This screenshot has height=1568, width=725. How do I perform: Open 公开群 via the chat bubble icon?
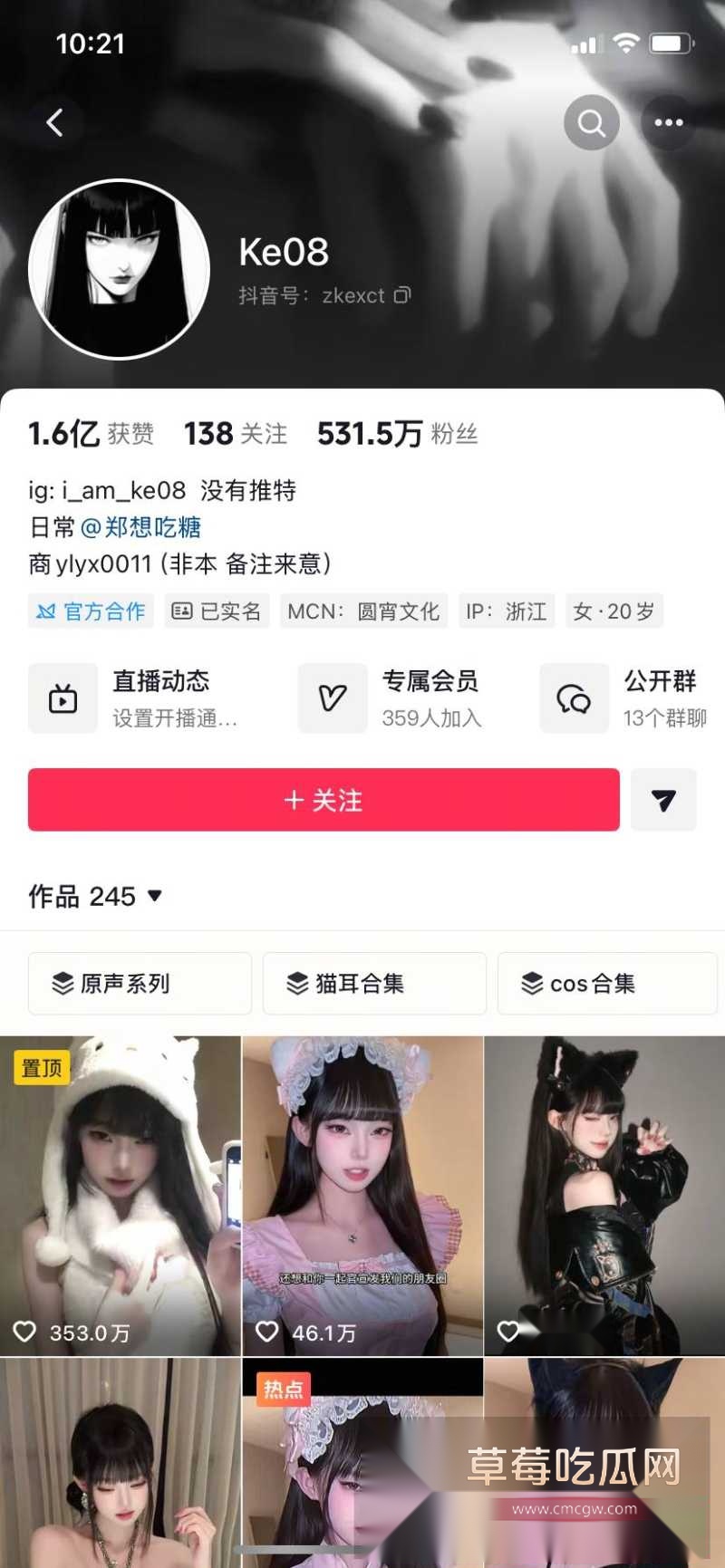(574, 697)
